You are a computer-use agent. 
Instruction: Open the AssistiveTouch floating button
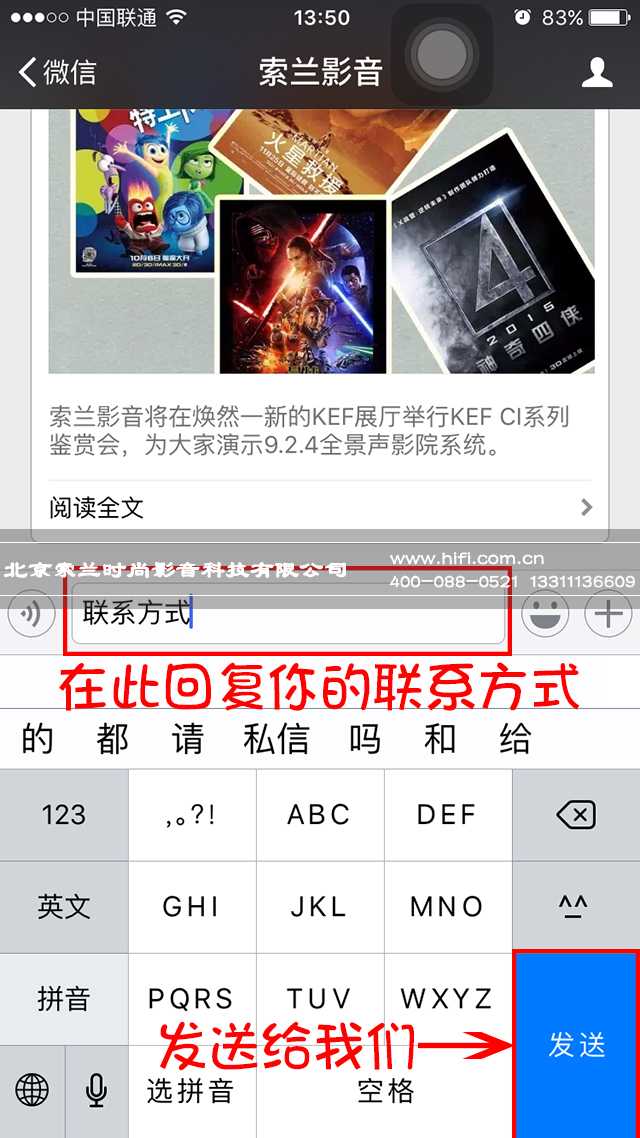(440, 55)
